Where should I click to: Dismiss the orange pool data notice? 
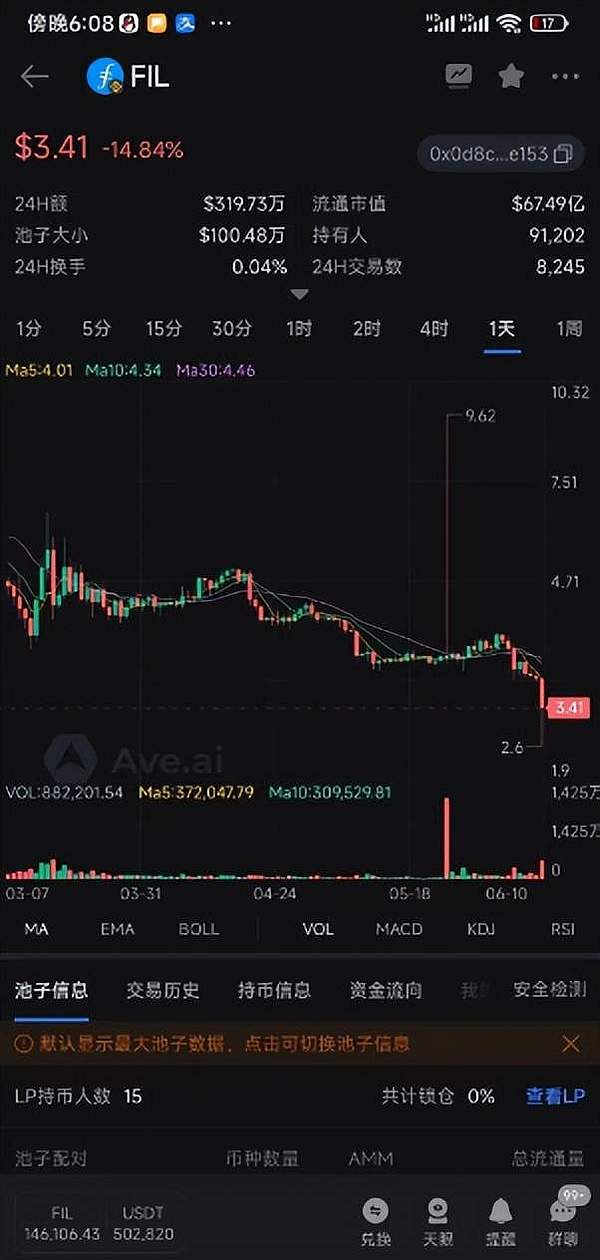(570, 1044)
